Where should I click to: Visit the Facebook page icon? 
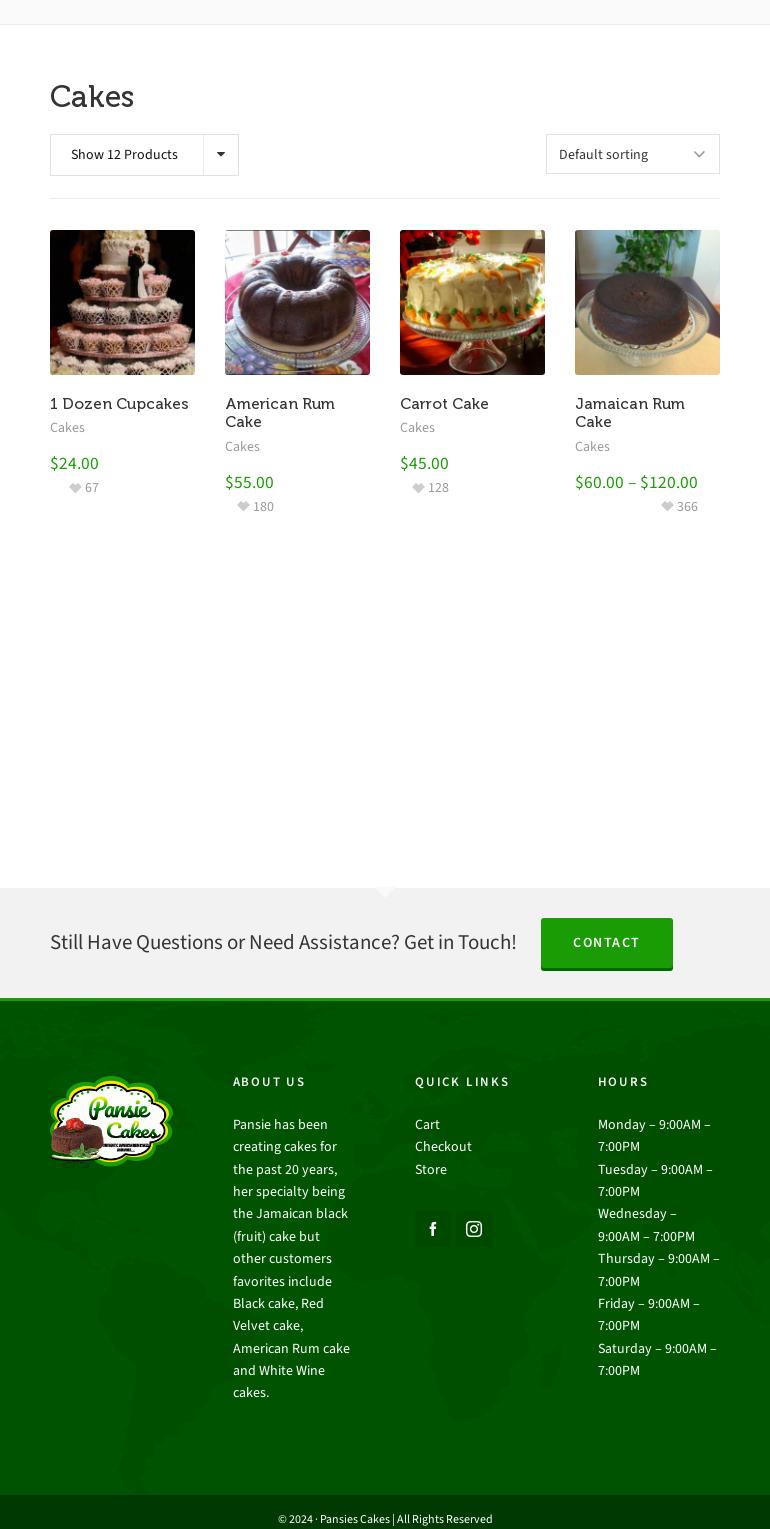click(433, 1229)
